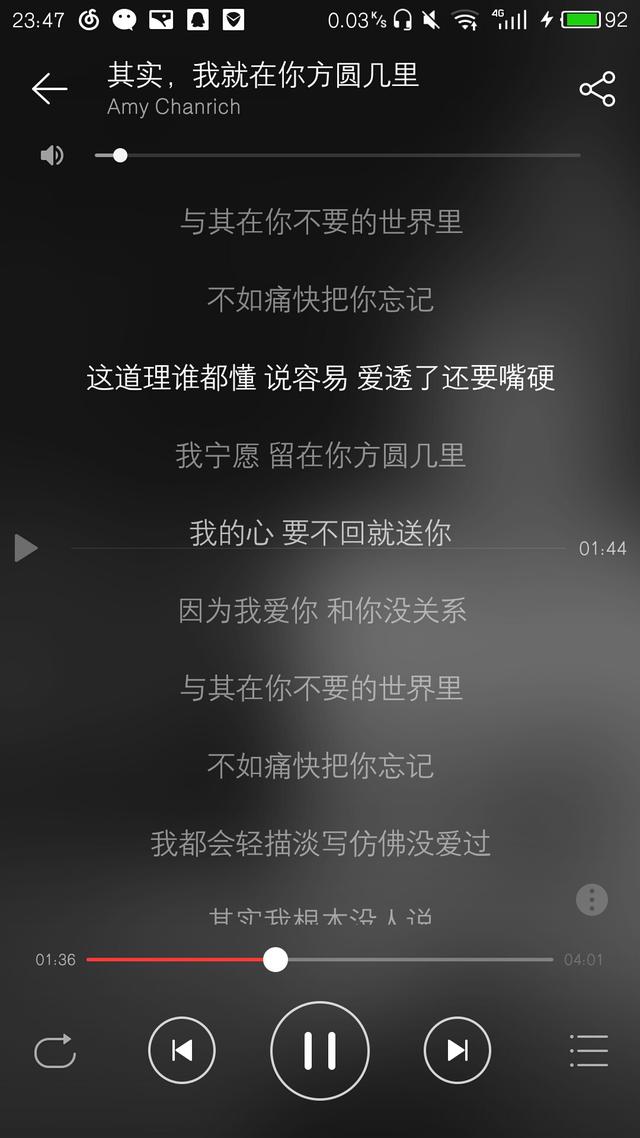Share this song
Screen dimensions: 640x1138
tap(597, 89)
